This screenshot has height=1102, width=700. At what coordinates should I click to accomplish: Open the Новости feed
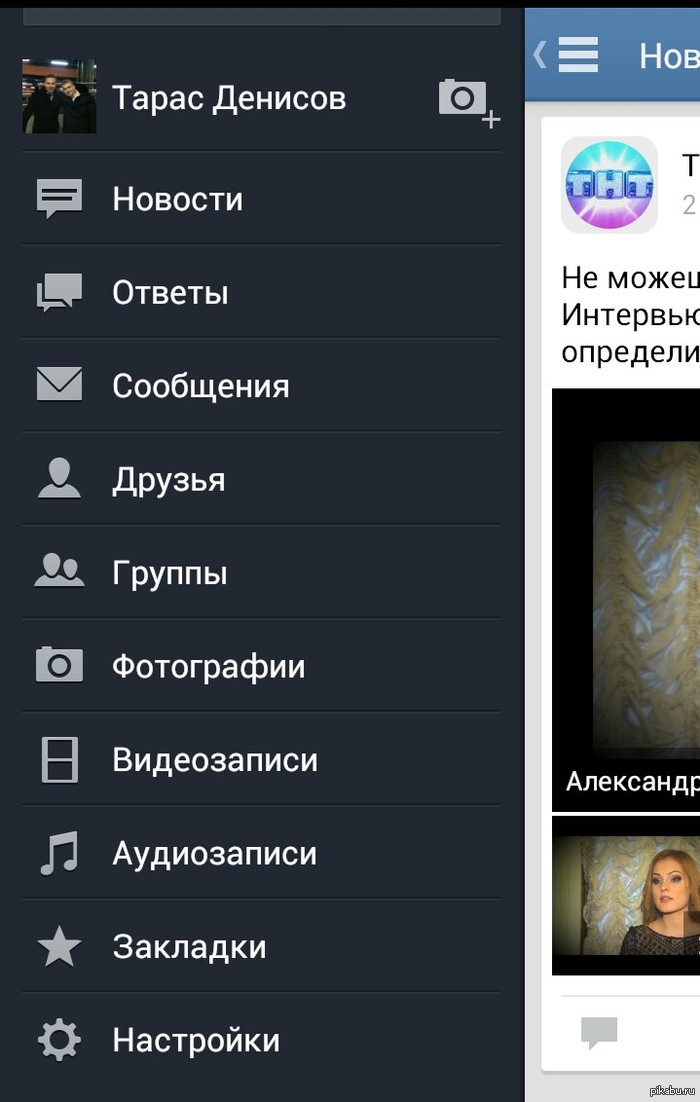point(177,199)
